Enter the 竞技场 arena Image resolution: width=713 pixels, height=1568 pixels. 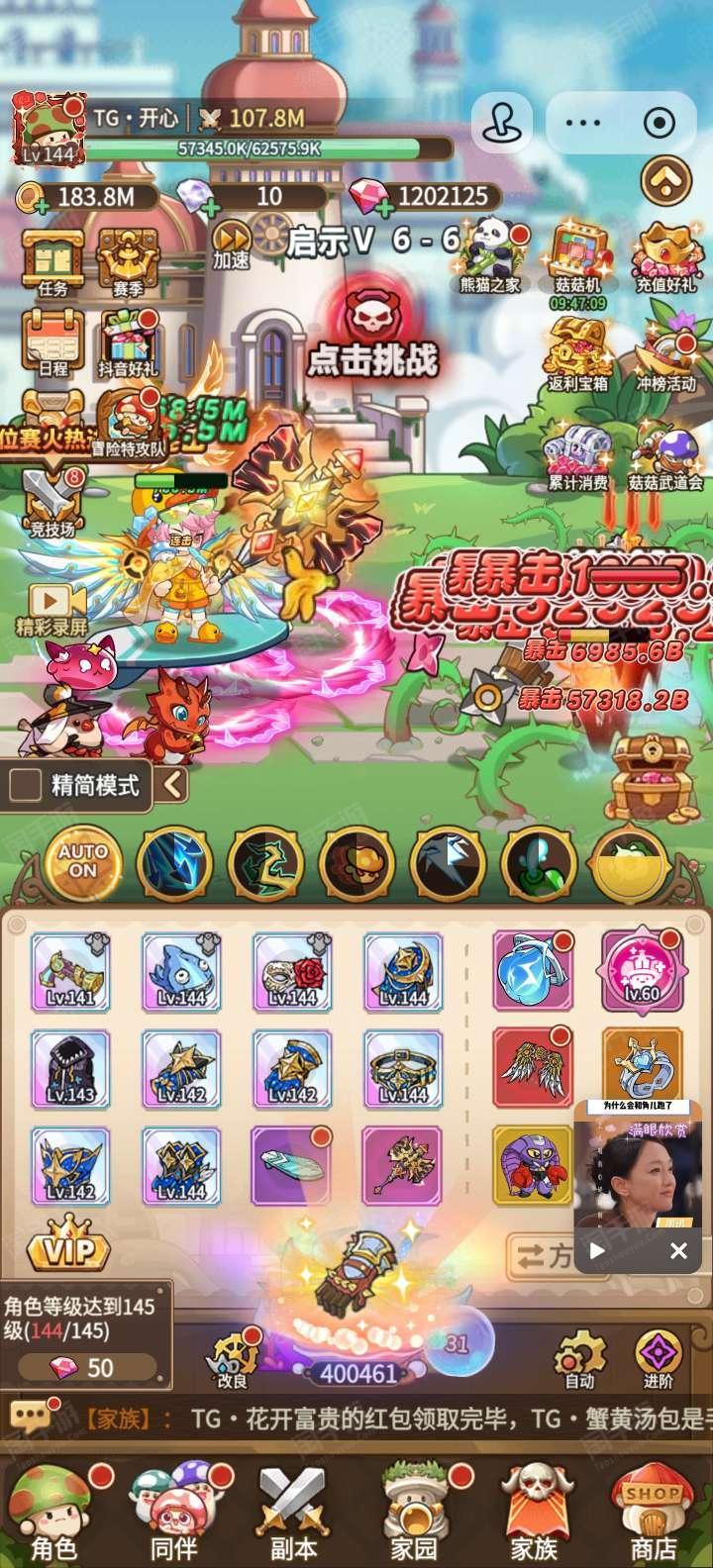coord(51,503)
